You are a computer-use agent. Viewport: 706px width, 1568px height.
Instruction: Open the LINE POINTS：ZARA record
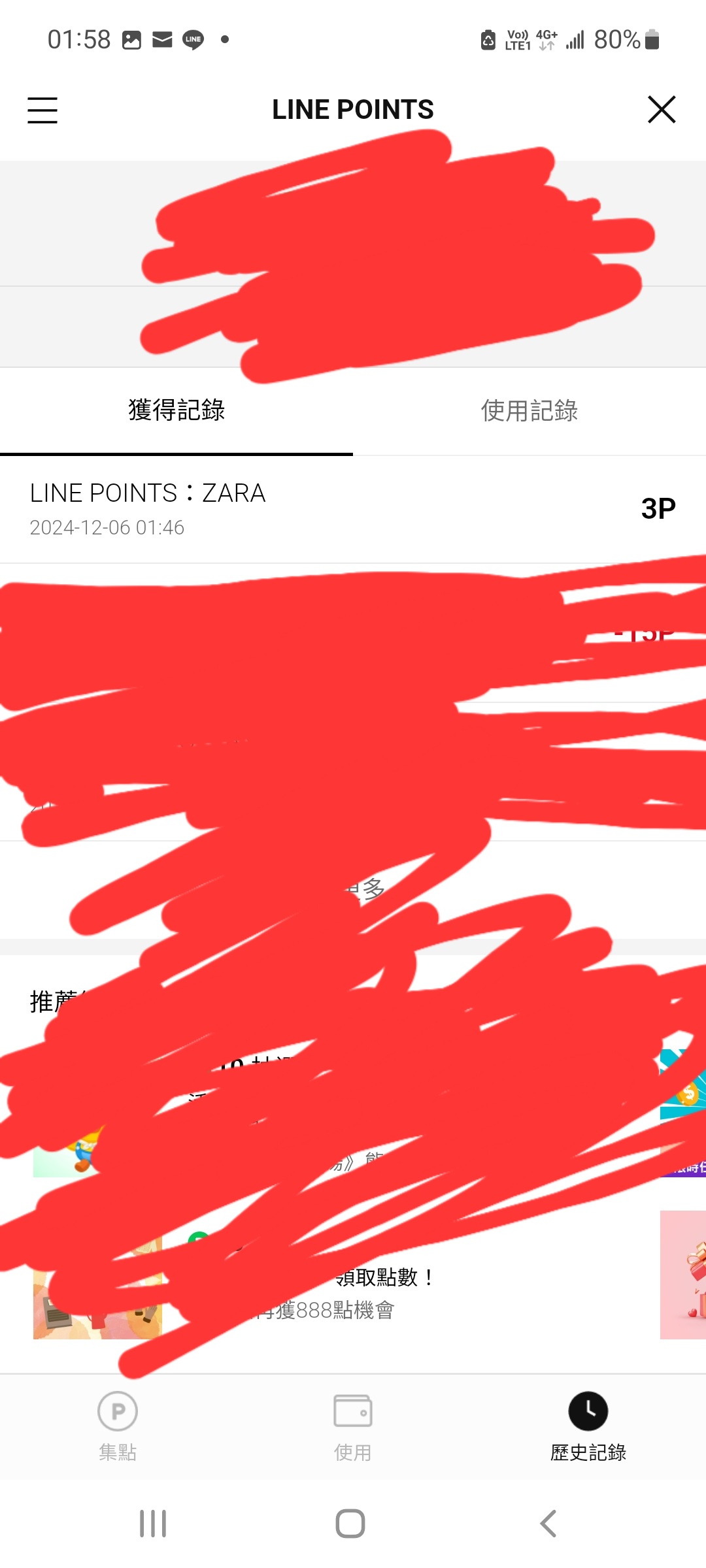click(353, 509)
